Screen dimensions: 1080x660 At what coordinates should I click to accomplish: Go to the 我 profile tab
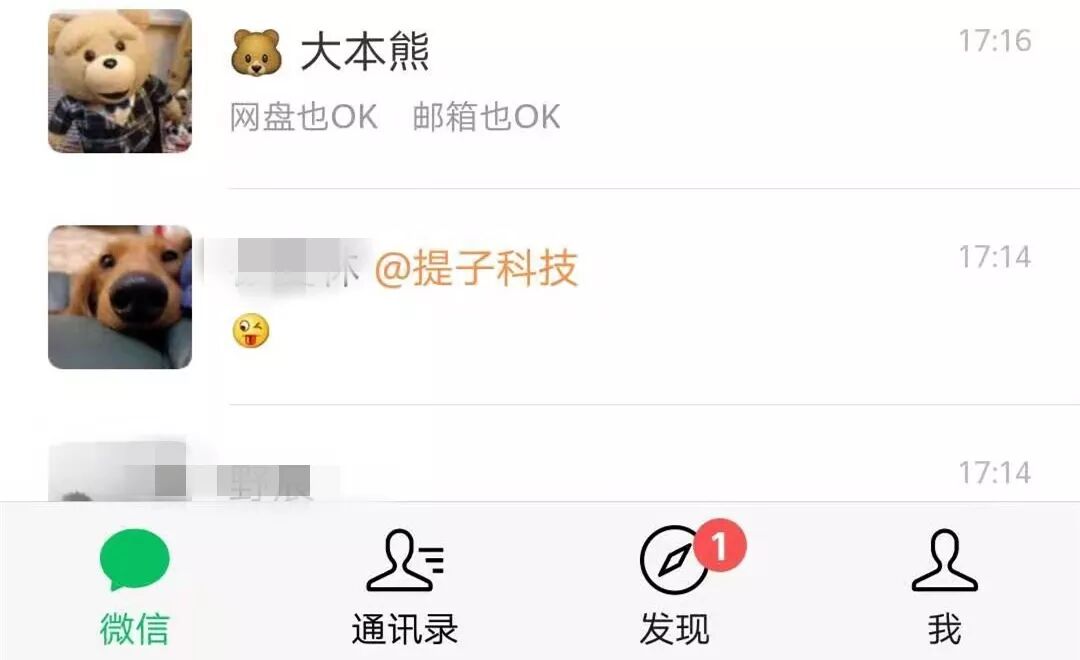[944, 586]
